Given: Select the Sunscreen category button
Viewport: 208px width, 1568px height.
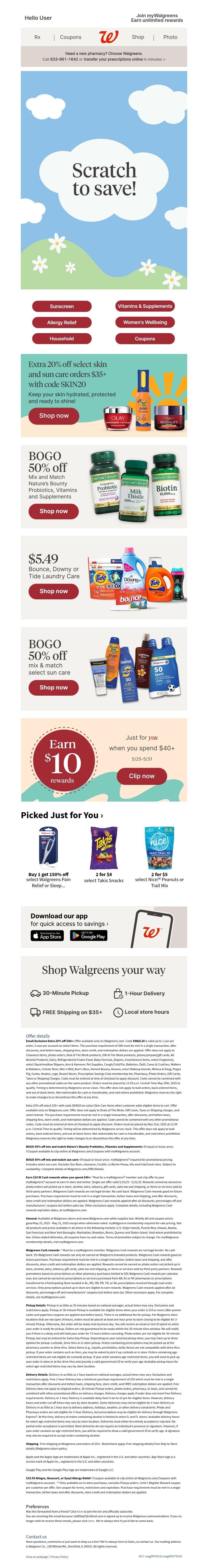Looking at the screenshot, I should 62,306.
